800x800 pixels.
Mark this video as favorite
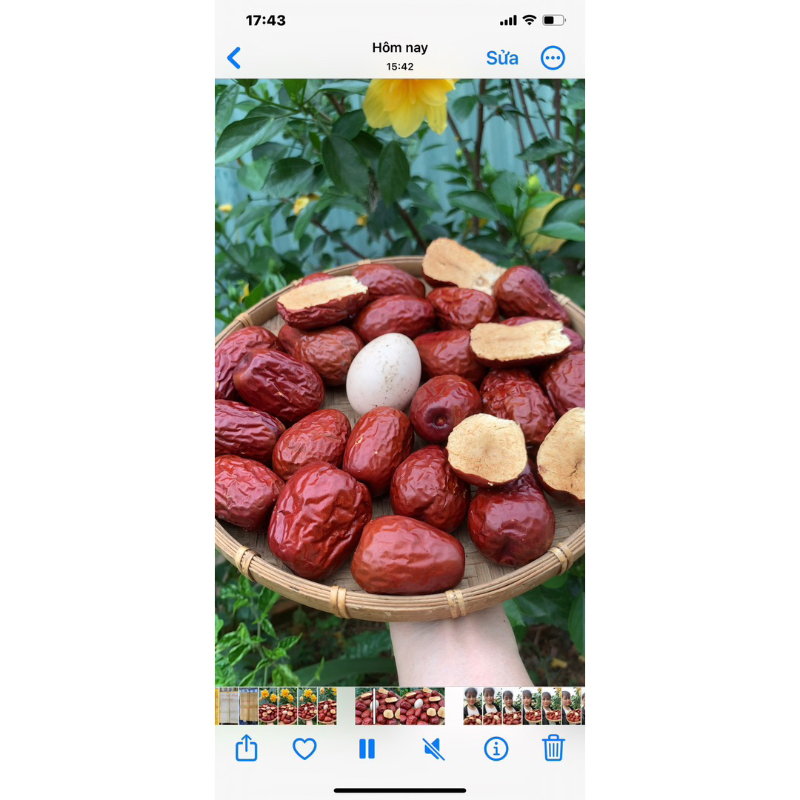coord(305,748)
